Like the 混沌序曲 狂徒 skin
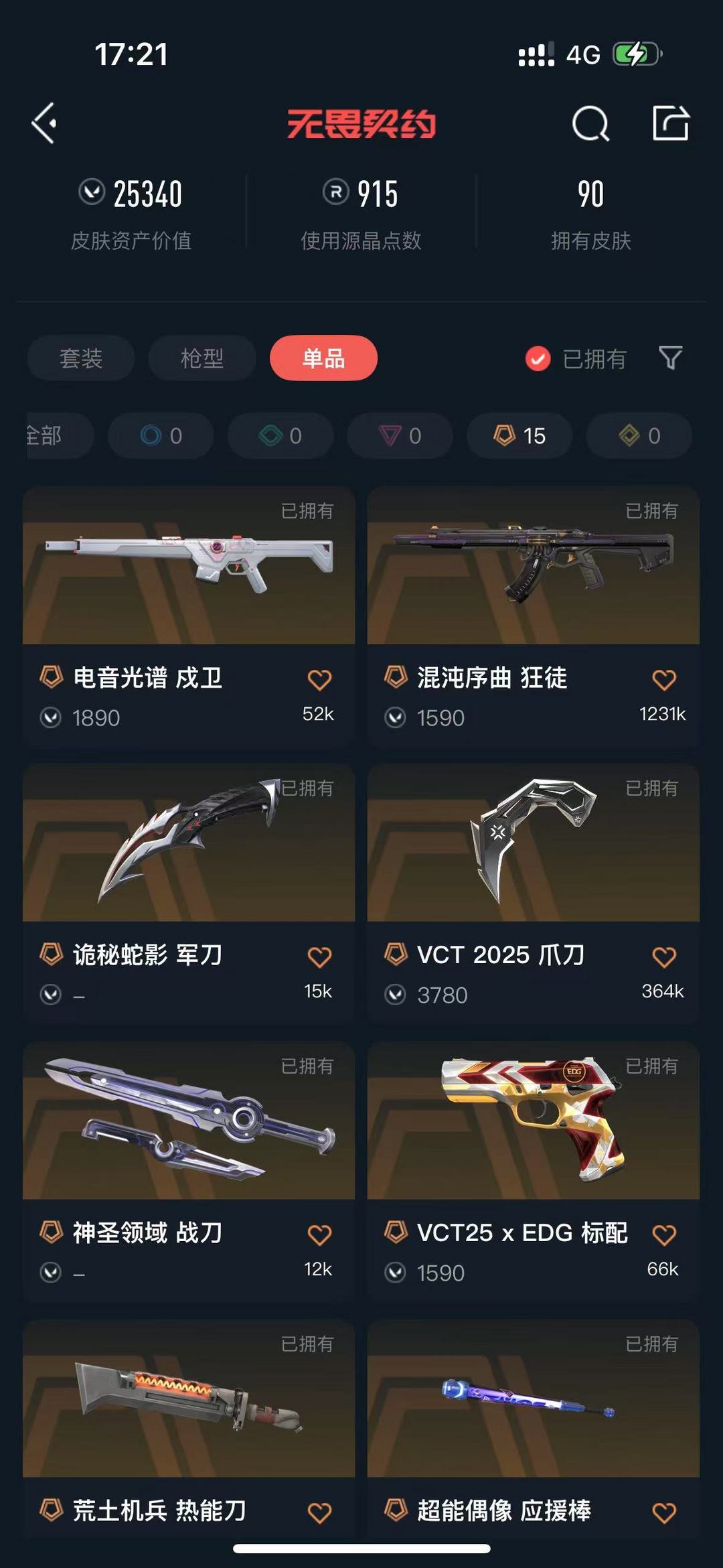This screenshot has width=723, height=1568. coord(664,680)
